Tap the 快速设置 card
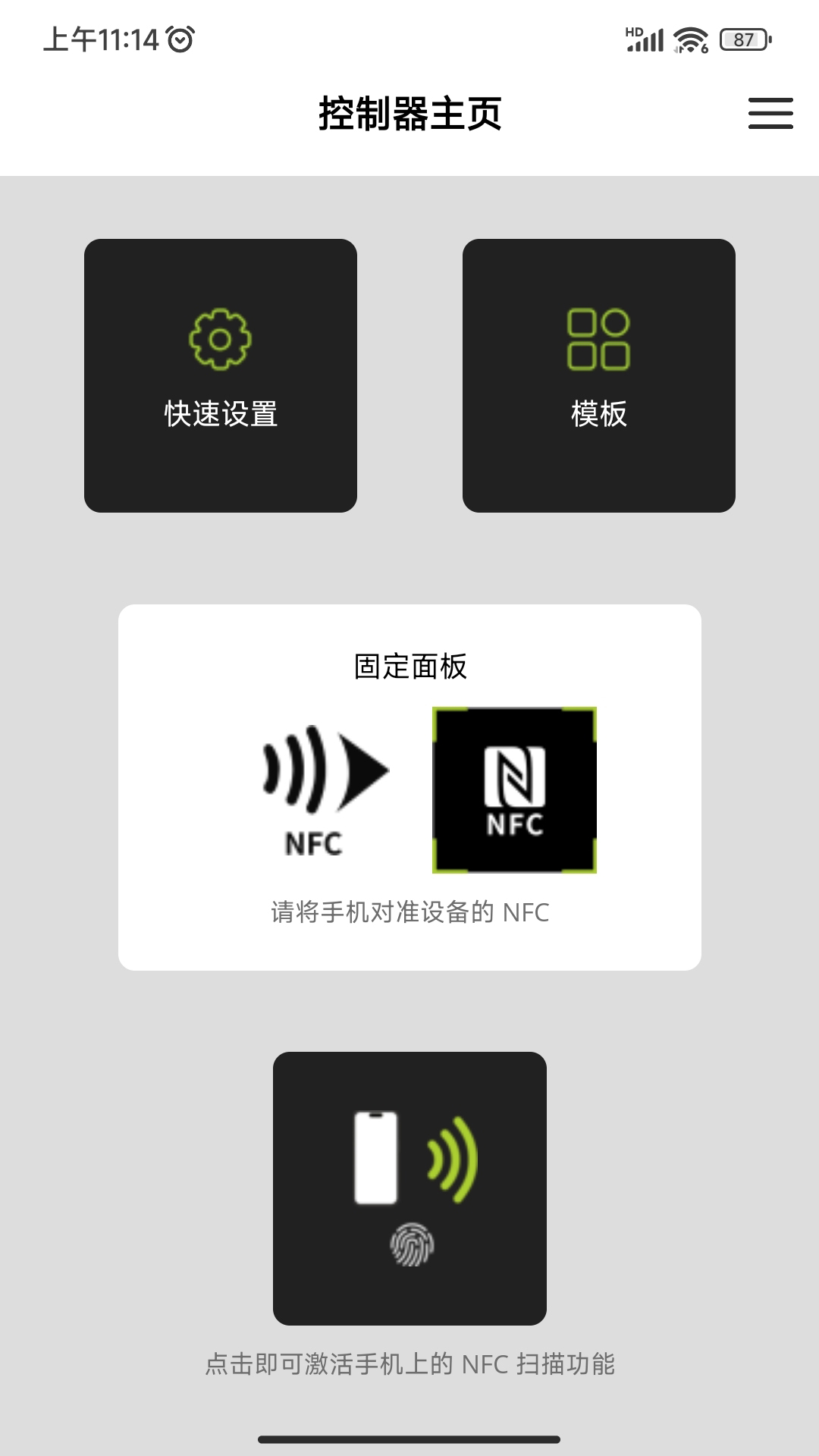This screenshot has width=819, height=1456. pyautogui.click(x=220, y=376)
